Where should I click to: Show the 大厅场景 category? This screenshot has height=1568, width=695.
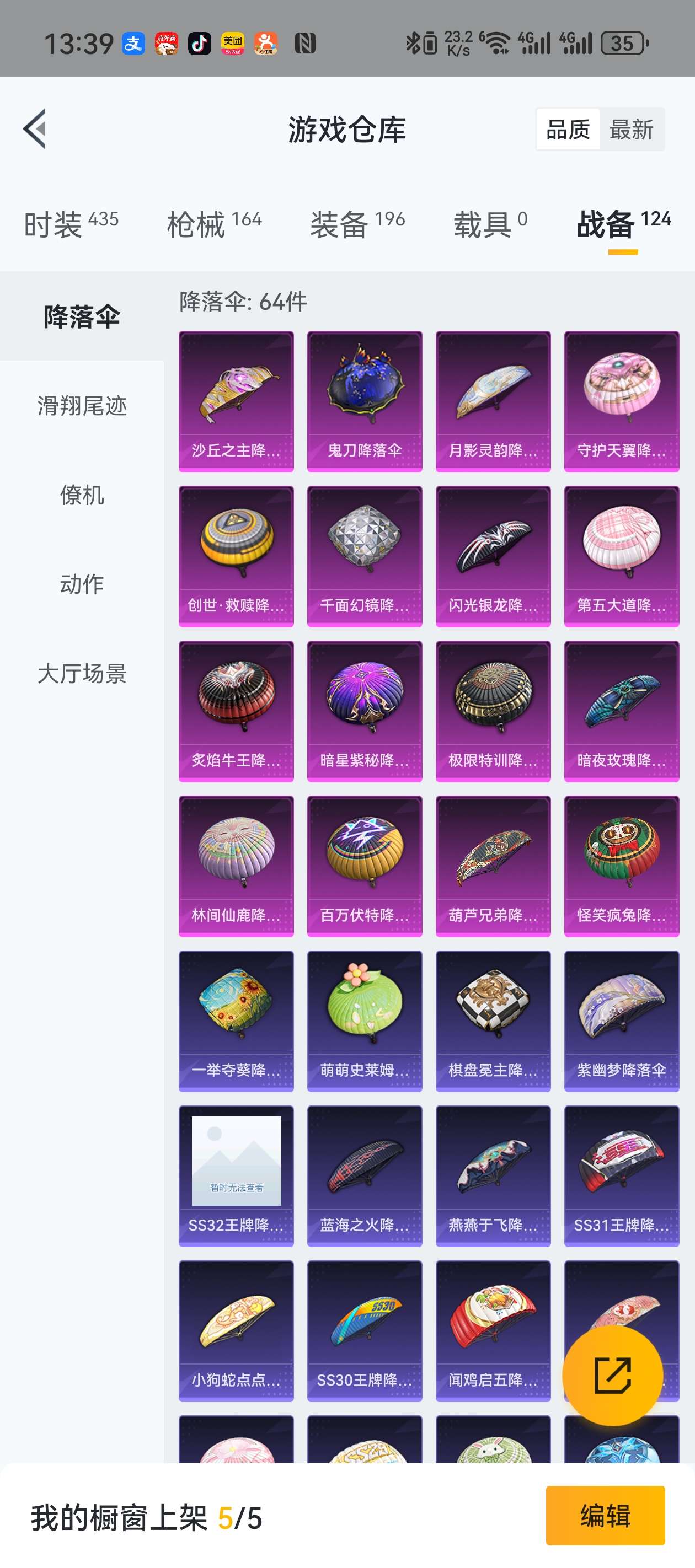(x=82, y=674)
